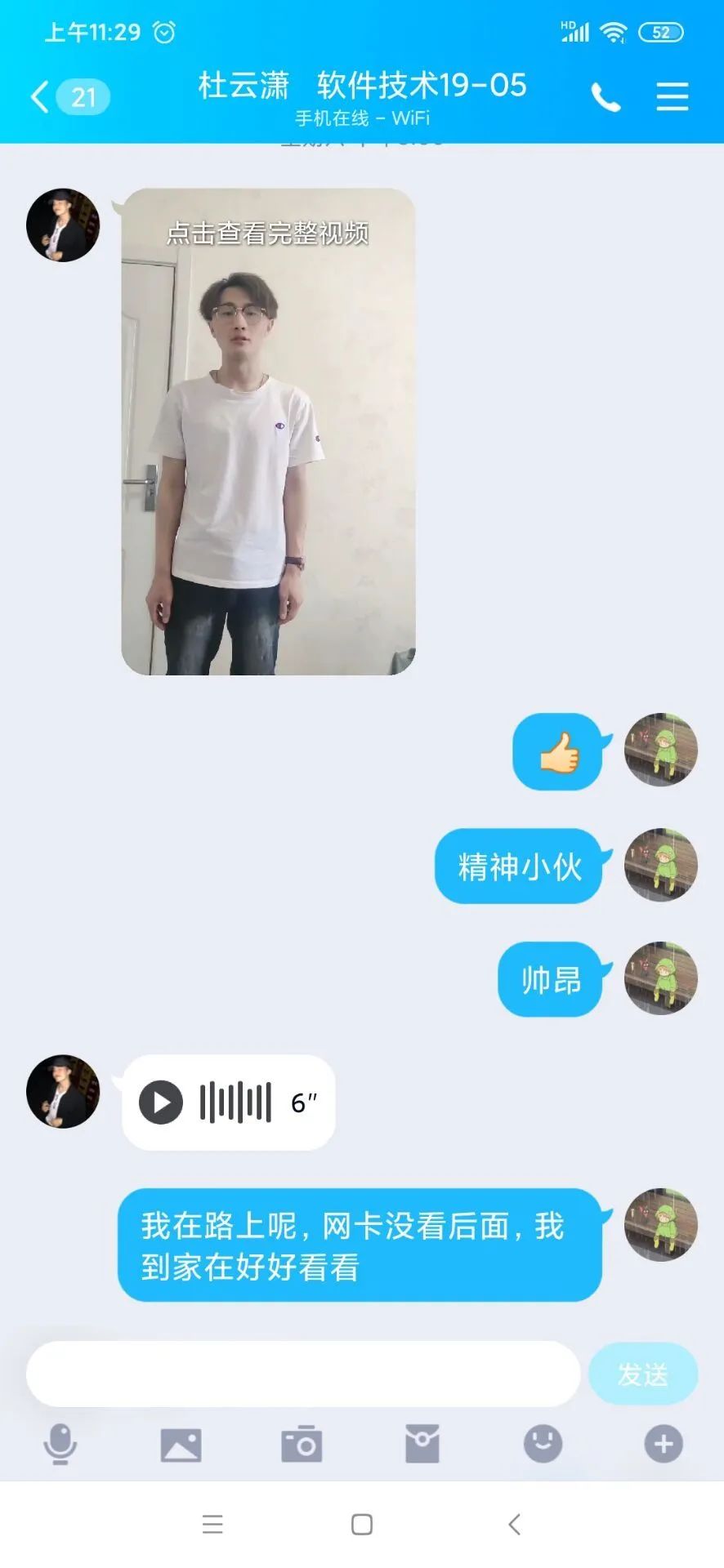The image size is (724, 1568).
Task: Tap the system home button
Action: tap(362, 1525)
